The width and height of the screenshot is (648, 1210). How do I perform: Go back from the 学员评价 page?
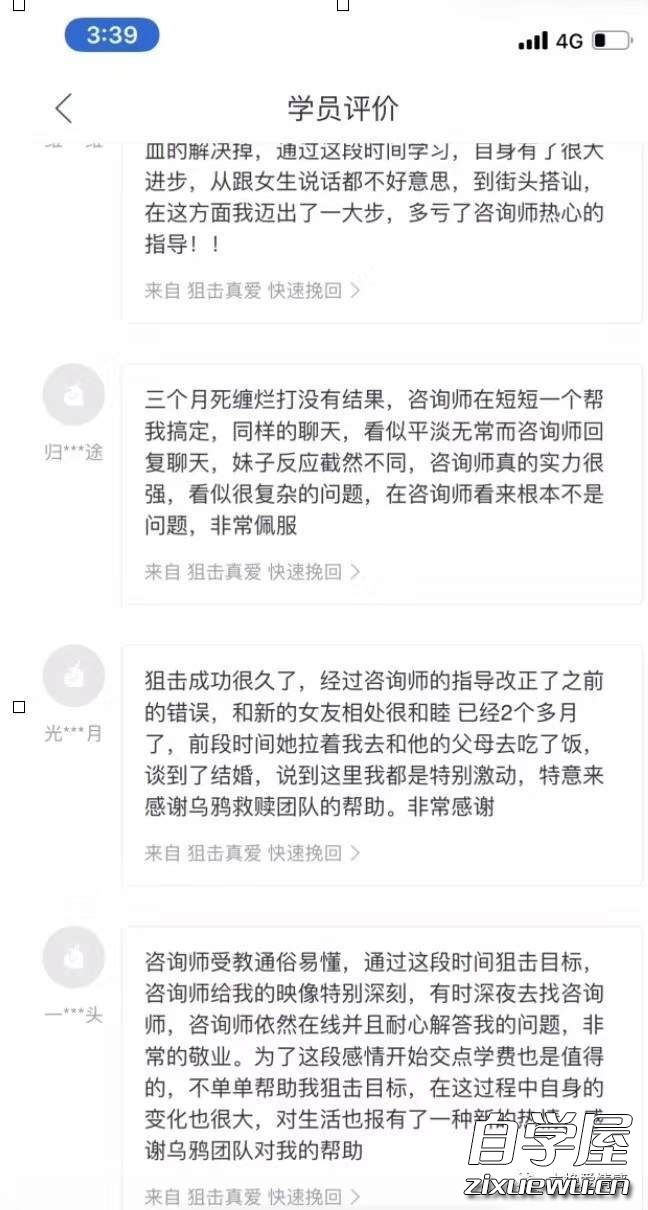click(64, 108)
